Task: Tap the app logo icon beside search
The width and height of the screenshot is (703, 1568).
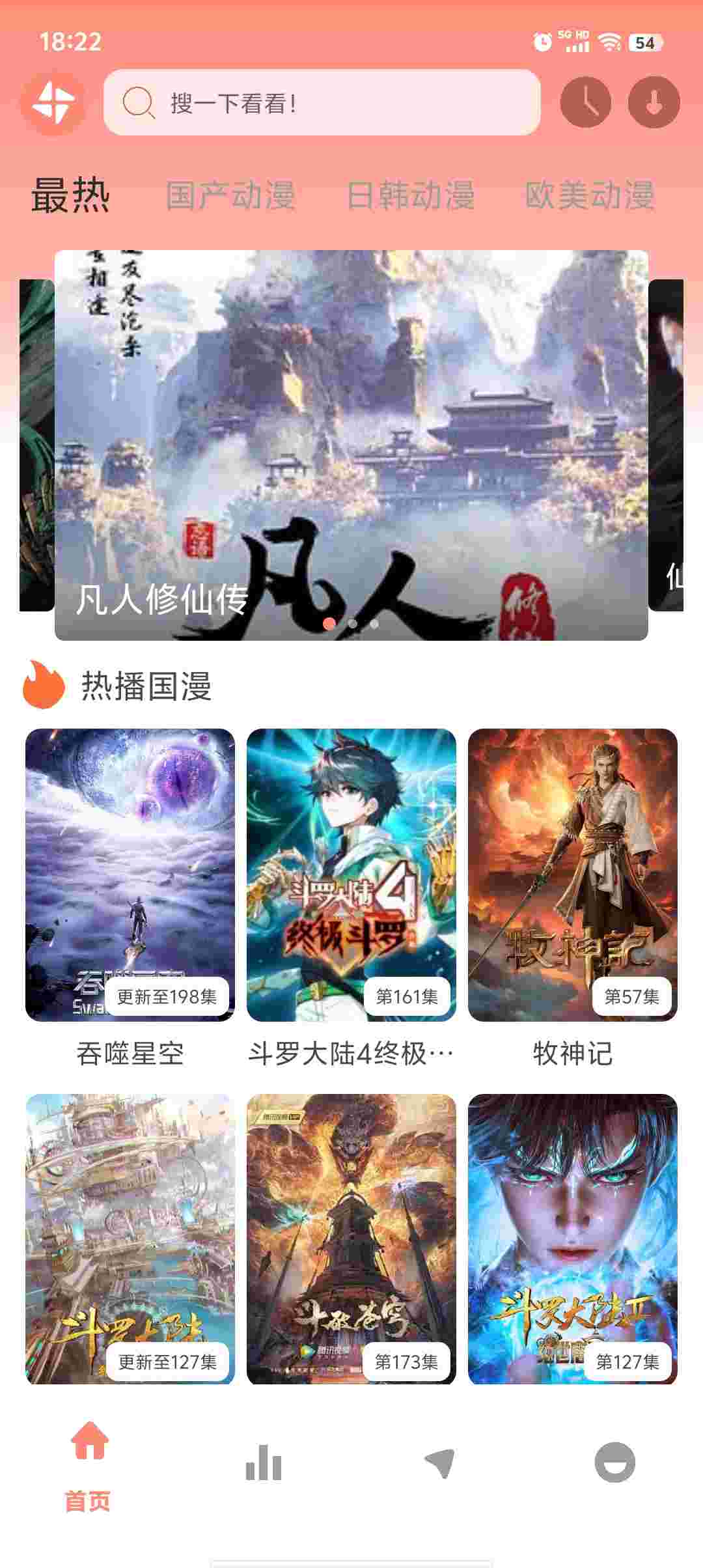Action: [53, 103]
